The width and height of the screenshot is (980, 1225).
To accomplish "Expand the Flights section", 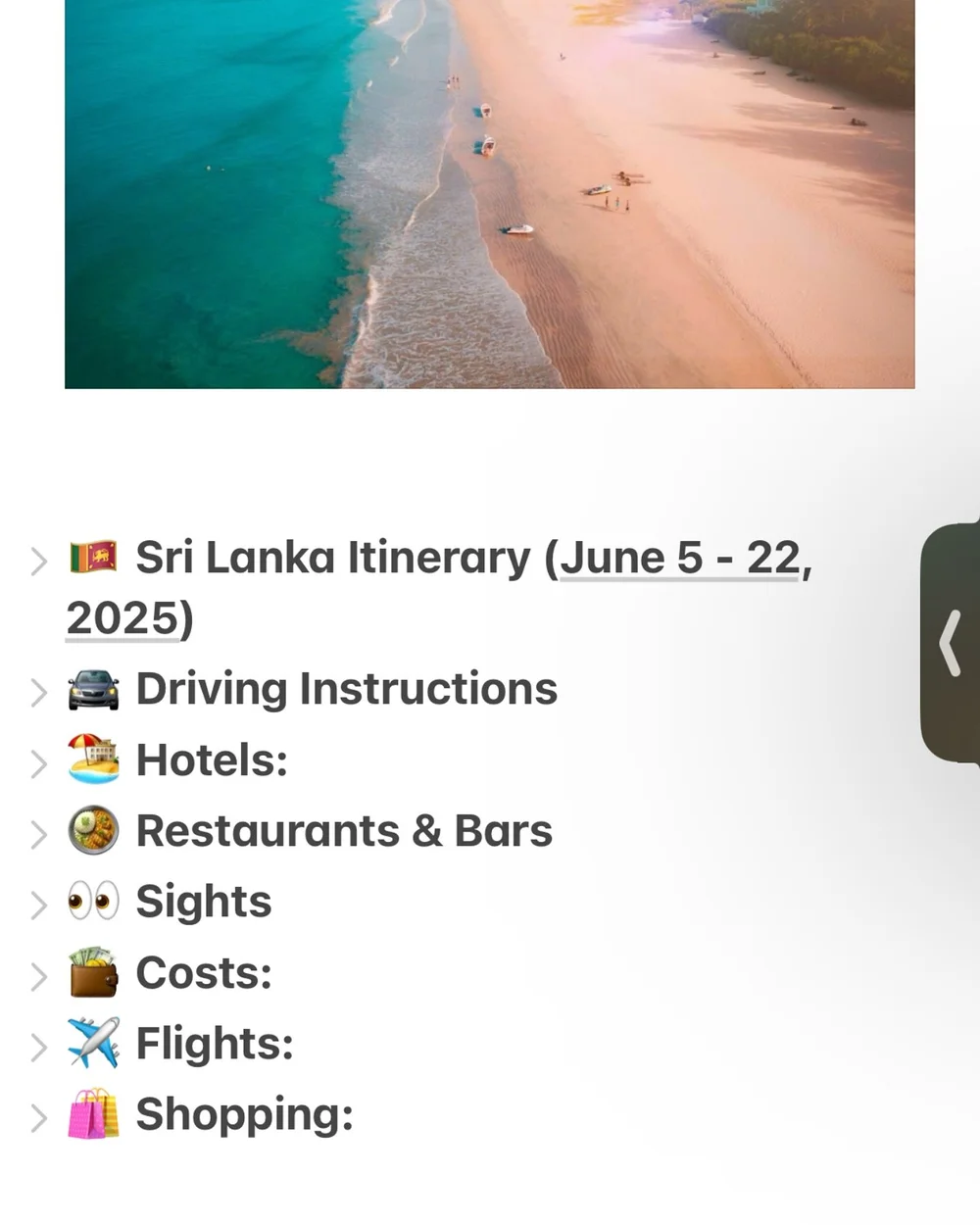I will [38, 1048].
